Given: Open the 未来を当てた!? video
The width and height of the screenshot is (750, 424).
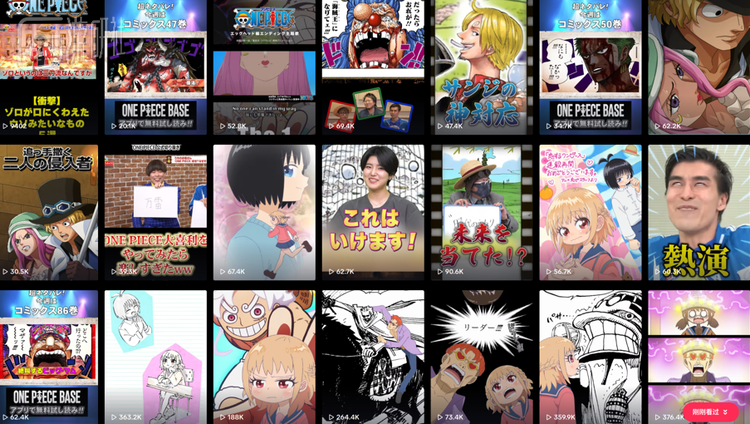Looking at the screenshot, I should tap(483, 210).
